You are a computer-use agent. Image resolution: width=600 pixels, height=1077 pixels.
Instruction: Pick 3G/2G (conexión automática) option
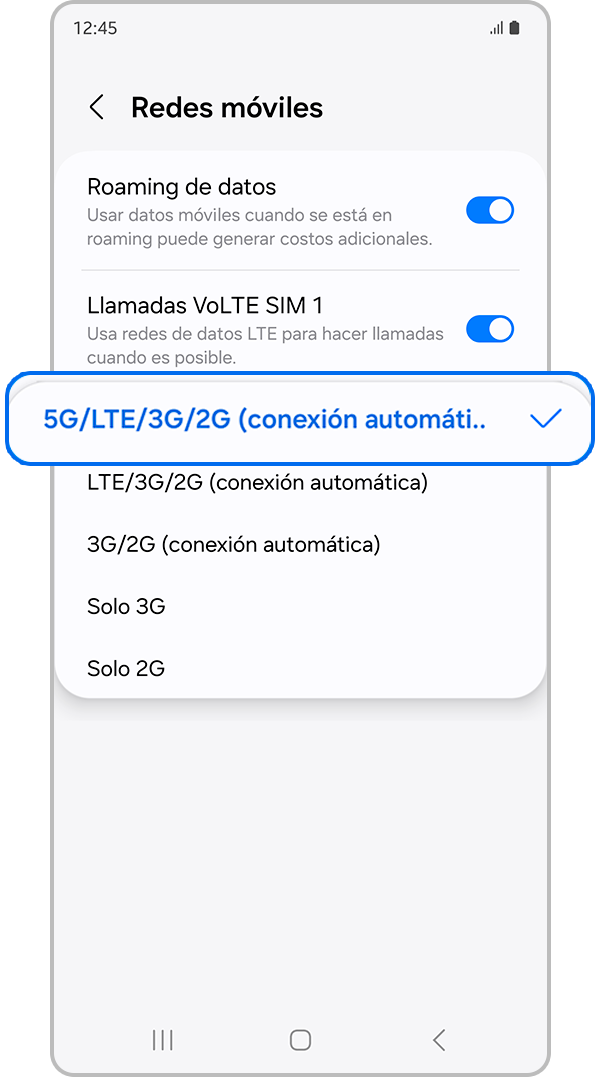tap(234, 545)
